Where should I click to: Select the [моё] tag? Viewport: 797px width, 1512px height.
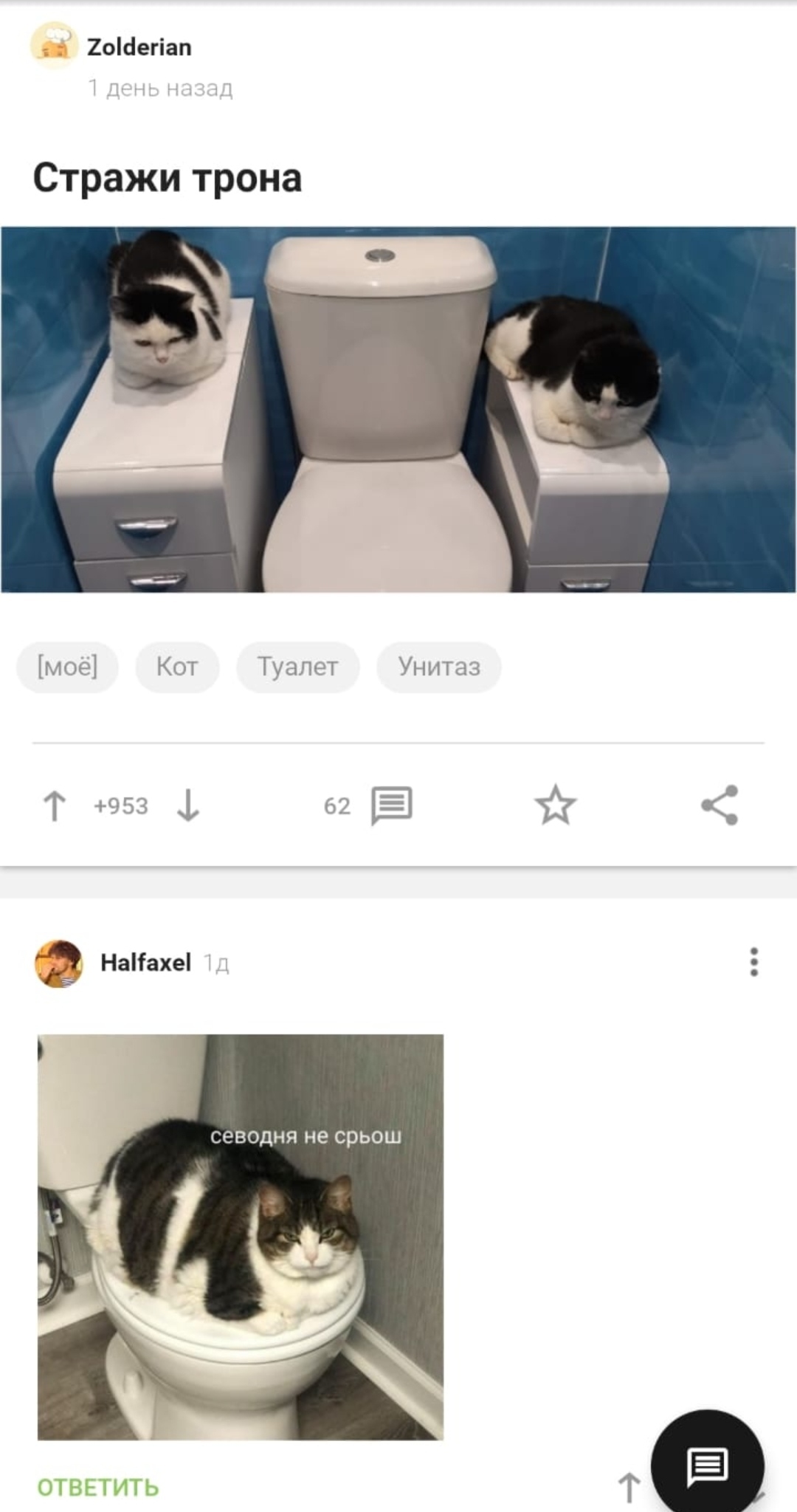[x=67, y=667]
